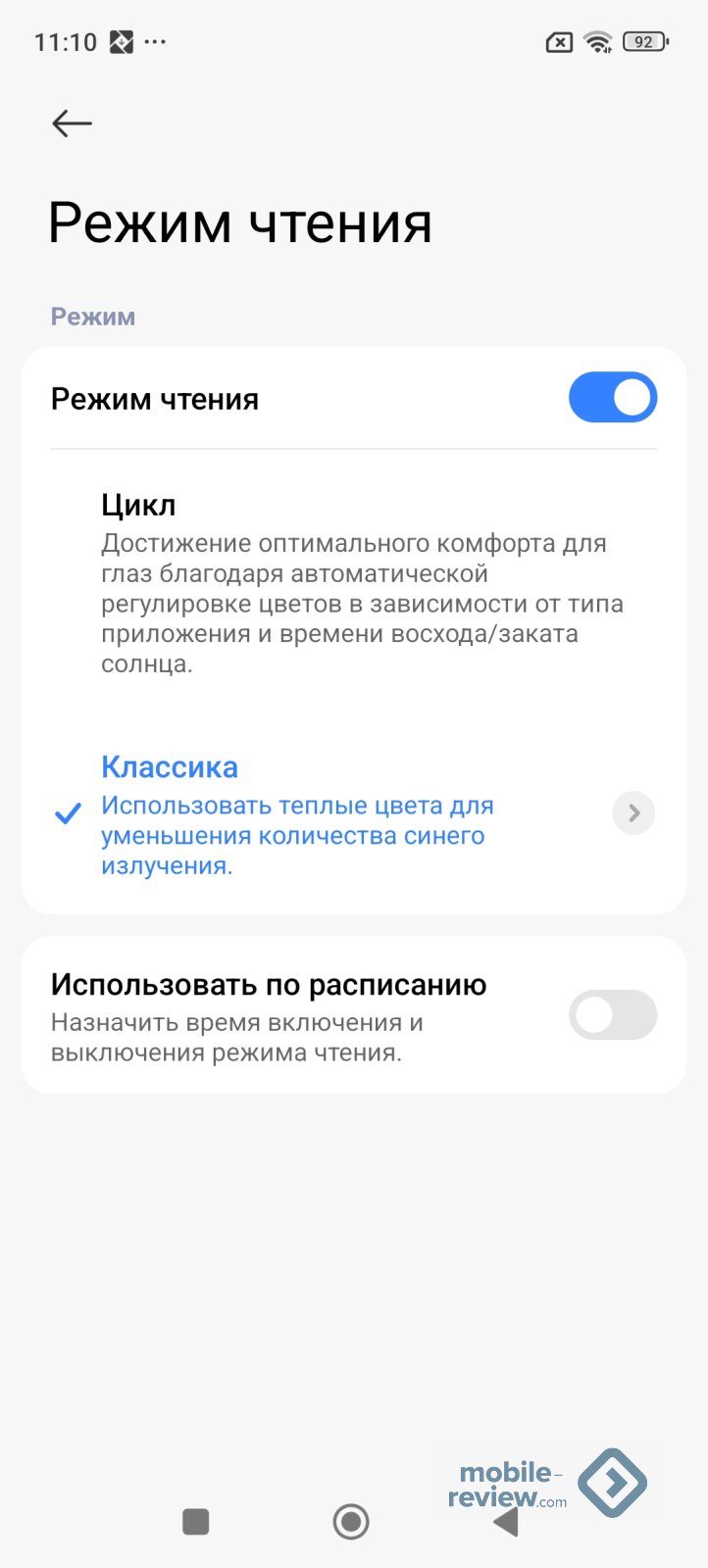The width and height of the screenshot is (708, 1568).
Task: Go back using the top arrow
Action: 72,123
